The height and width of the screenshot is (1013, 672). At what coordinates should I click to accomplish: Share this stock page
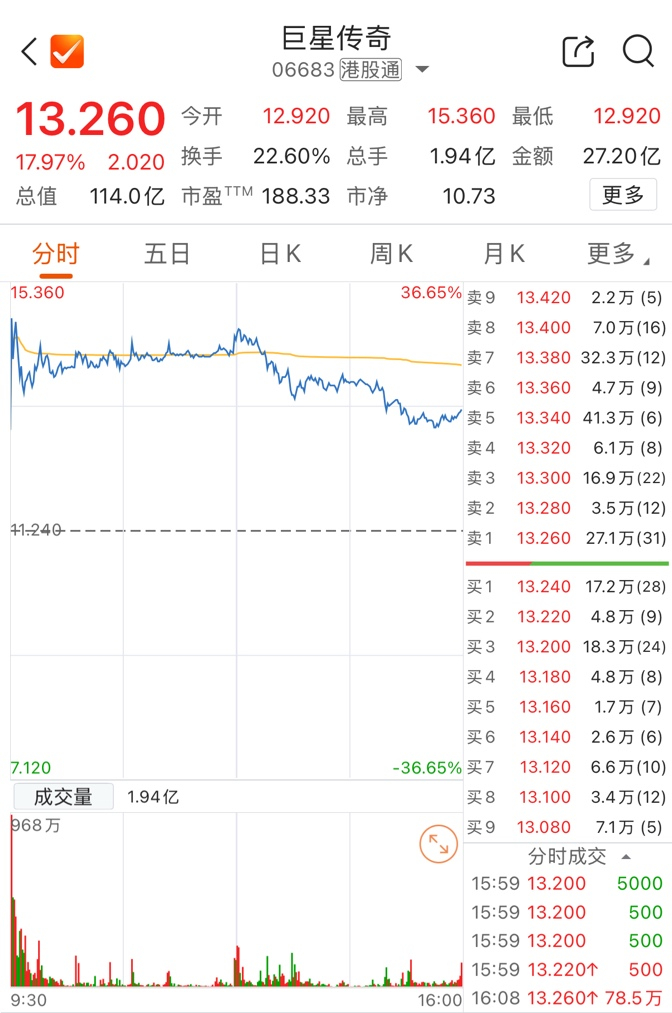[x=578, y=51]
